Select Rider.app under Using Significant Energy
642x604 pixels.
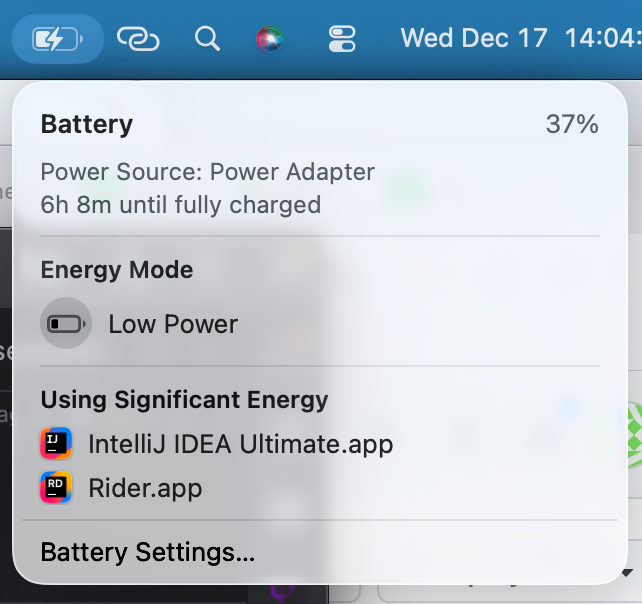pyautogui.click(x=144, y=488)
